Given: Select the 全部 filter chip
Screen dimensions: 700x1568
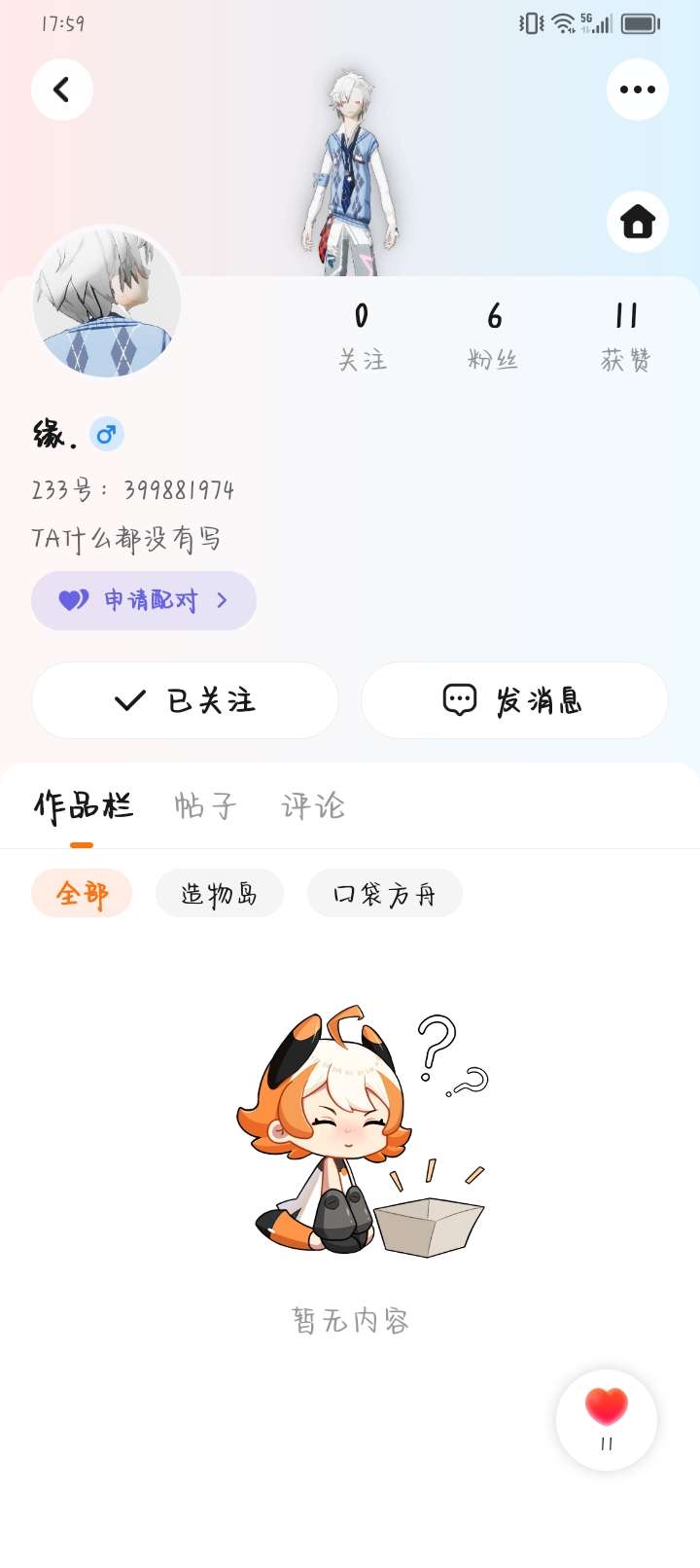Looking at the screenshot, I should click(x=82, y=893).
